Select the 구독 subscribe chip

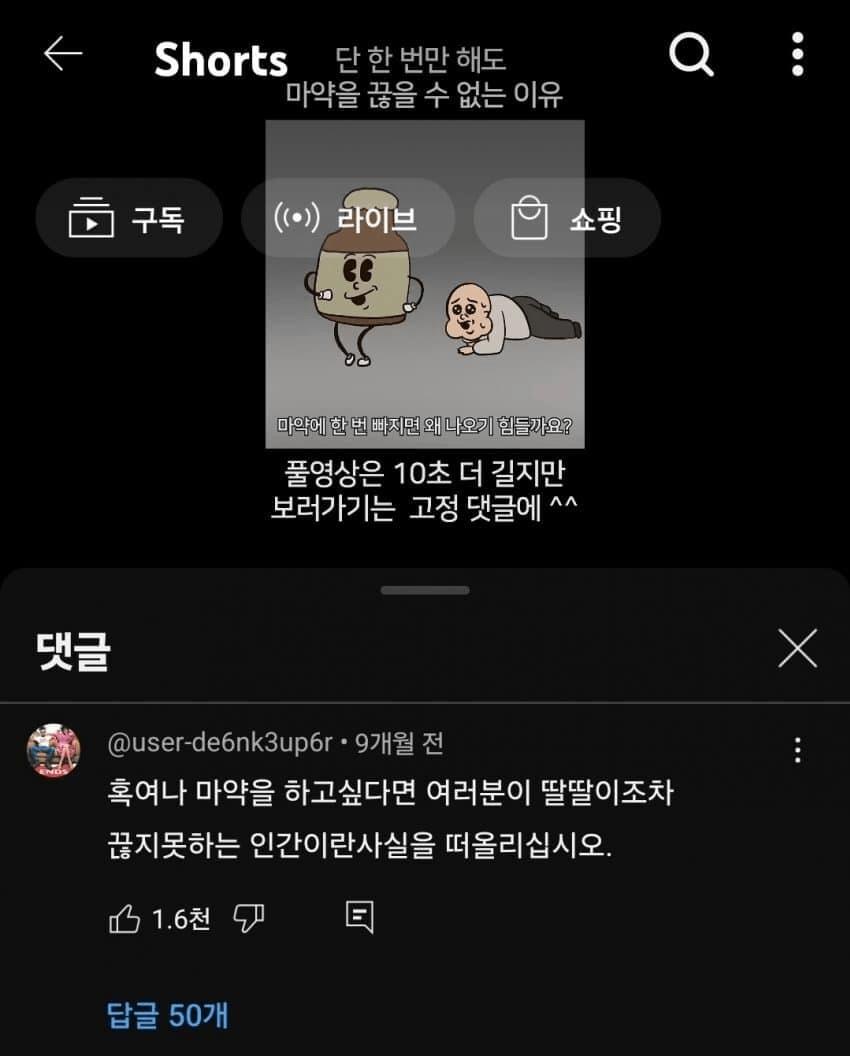[x=128, y=218]
